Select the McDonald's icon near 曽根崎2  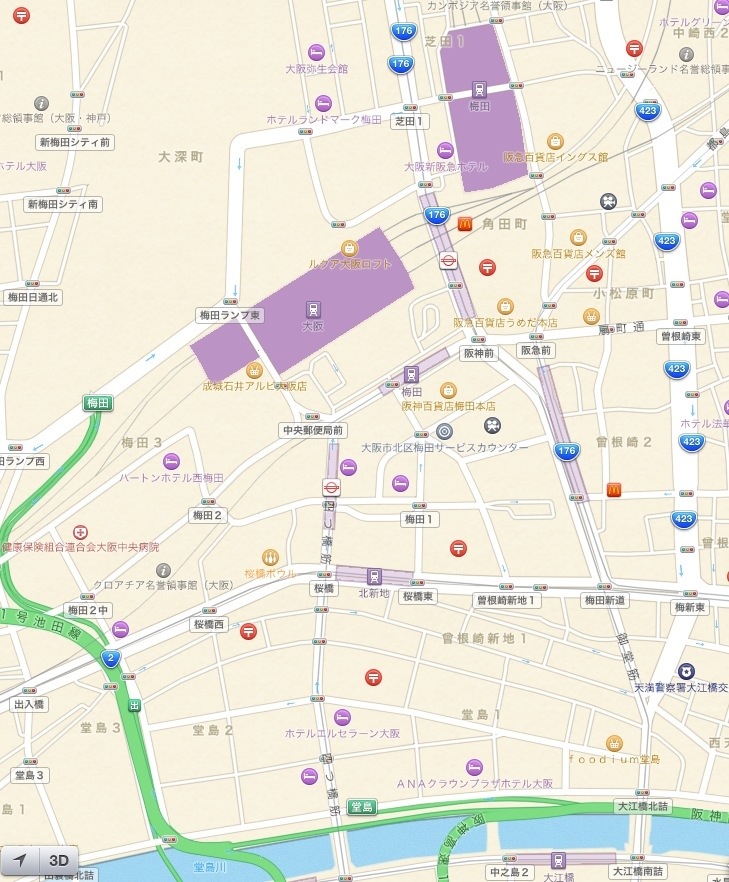point(614,490)
